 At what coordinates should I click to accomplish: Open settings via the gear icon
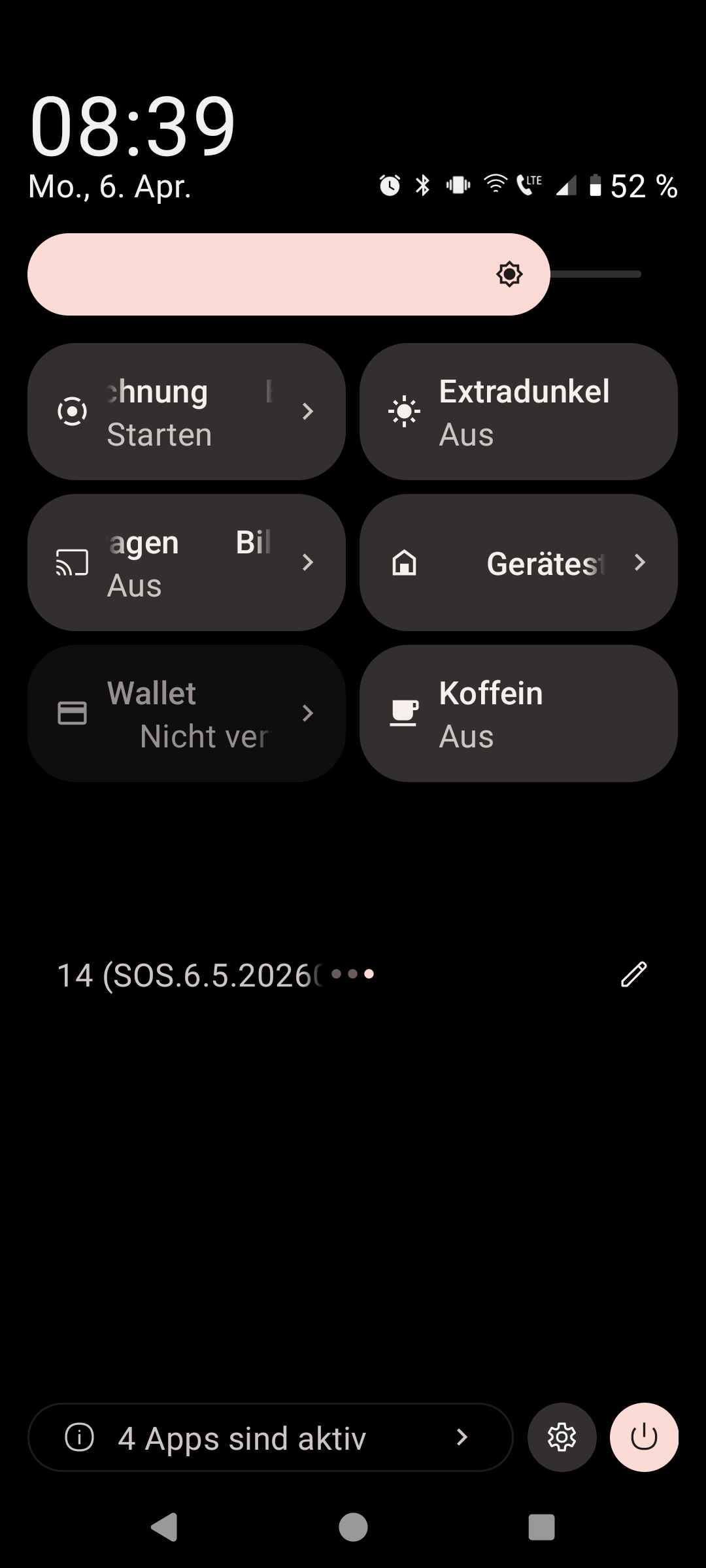pyautogui.click(x=562, y=1437)
